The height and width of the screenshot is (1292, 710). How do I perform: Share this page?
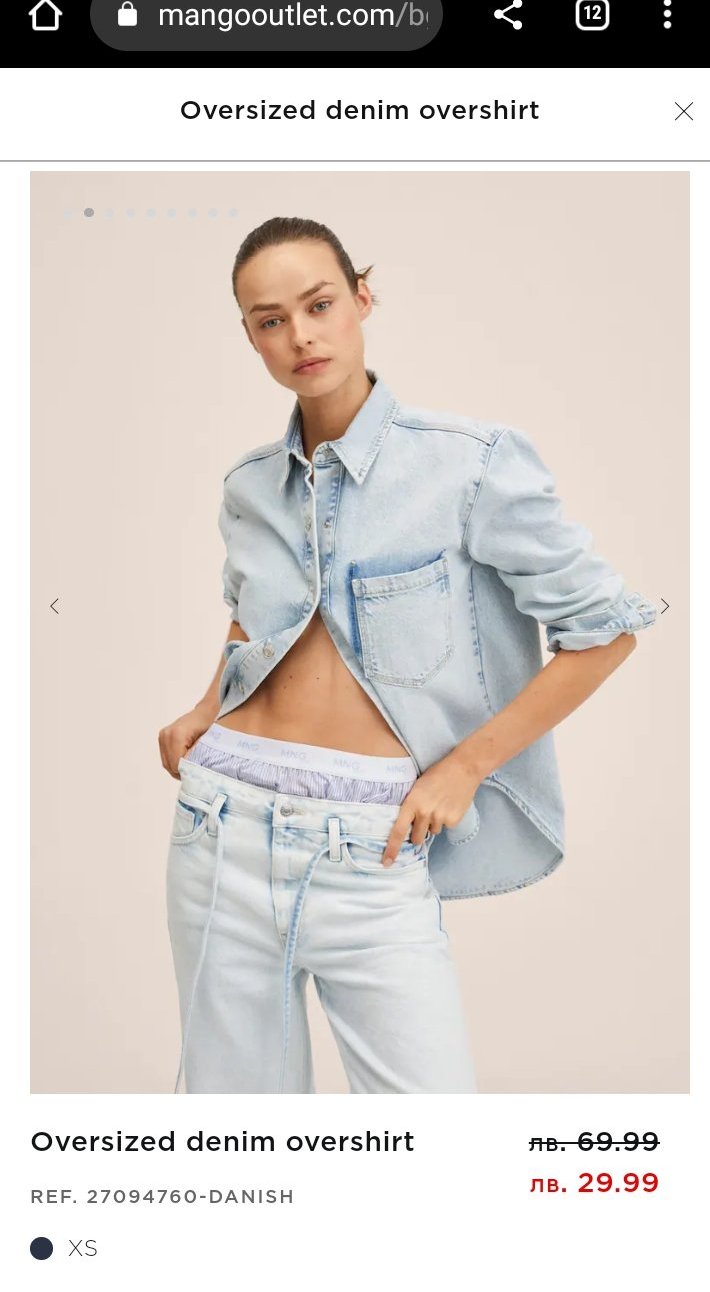508,15
